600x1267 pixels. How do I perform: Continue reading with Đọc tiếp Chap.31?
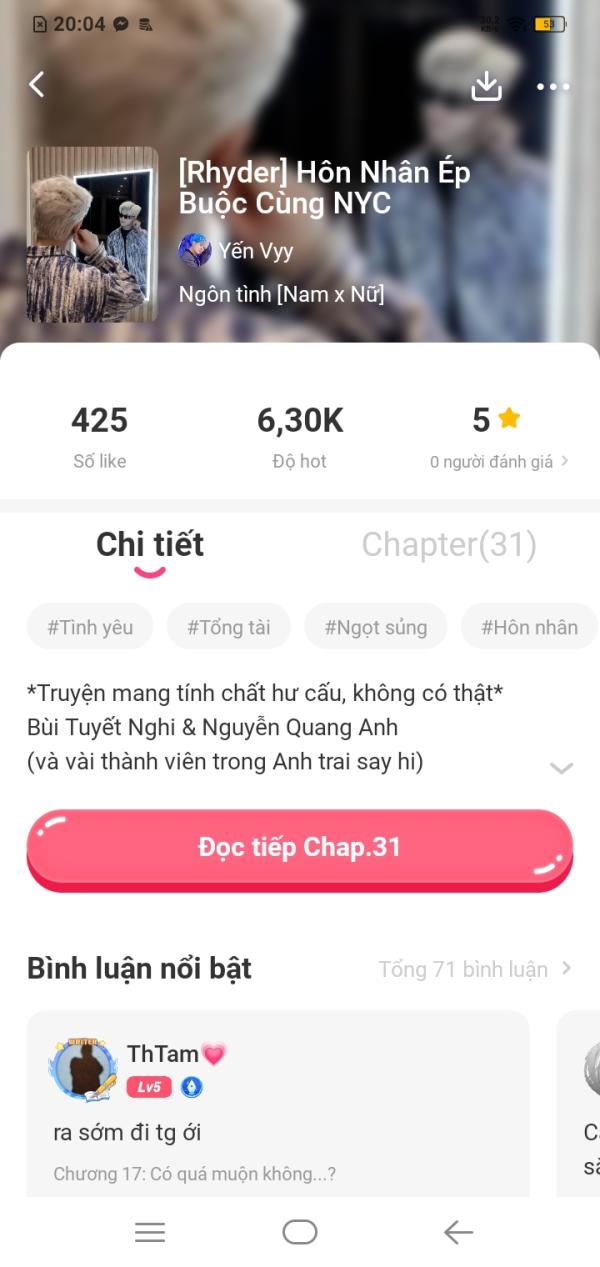[299, 847]
